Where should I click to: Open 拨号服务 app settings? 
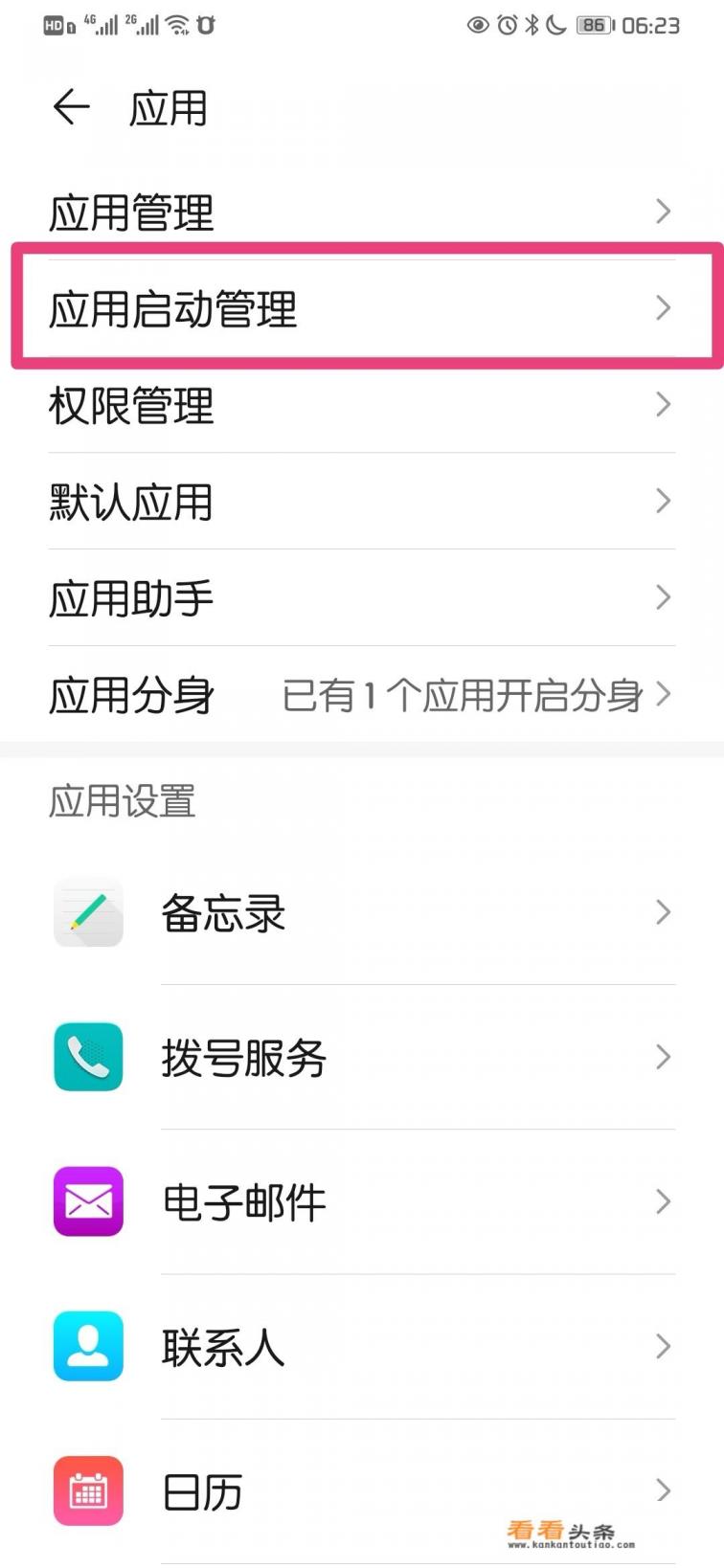(361, 1057)
